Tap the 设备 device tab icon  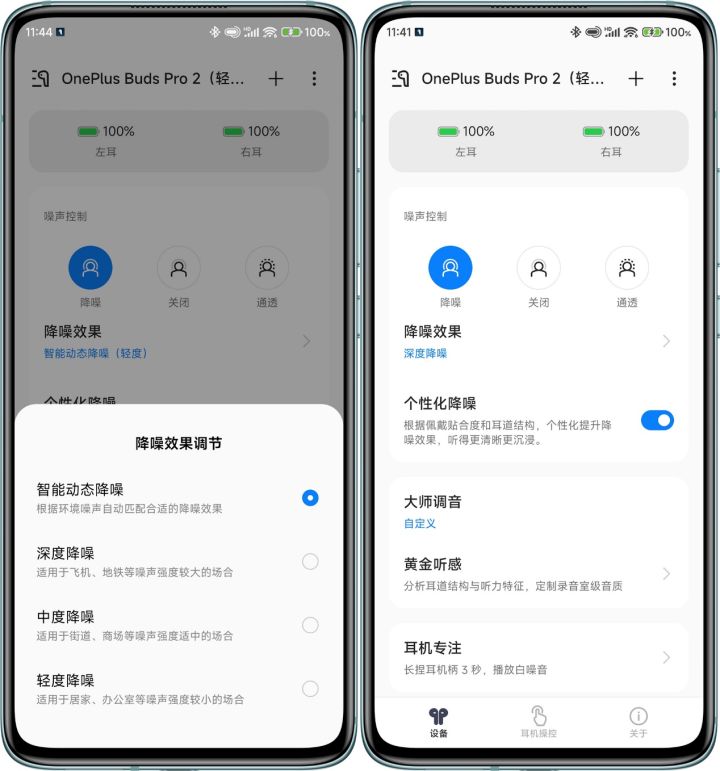click(438, 718)
